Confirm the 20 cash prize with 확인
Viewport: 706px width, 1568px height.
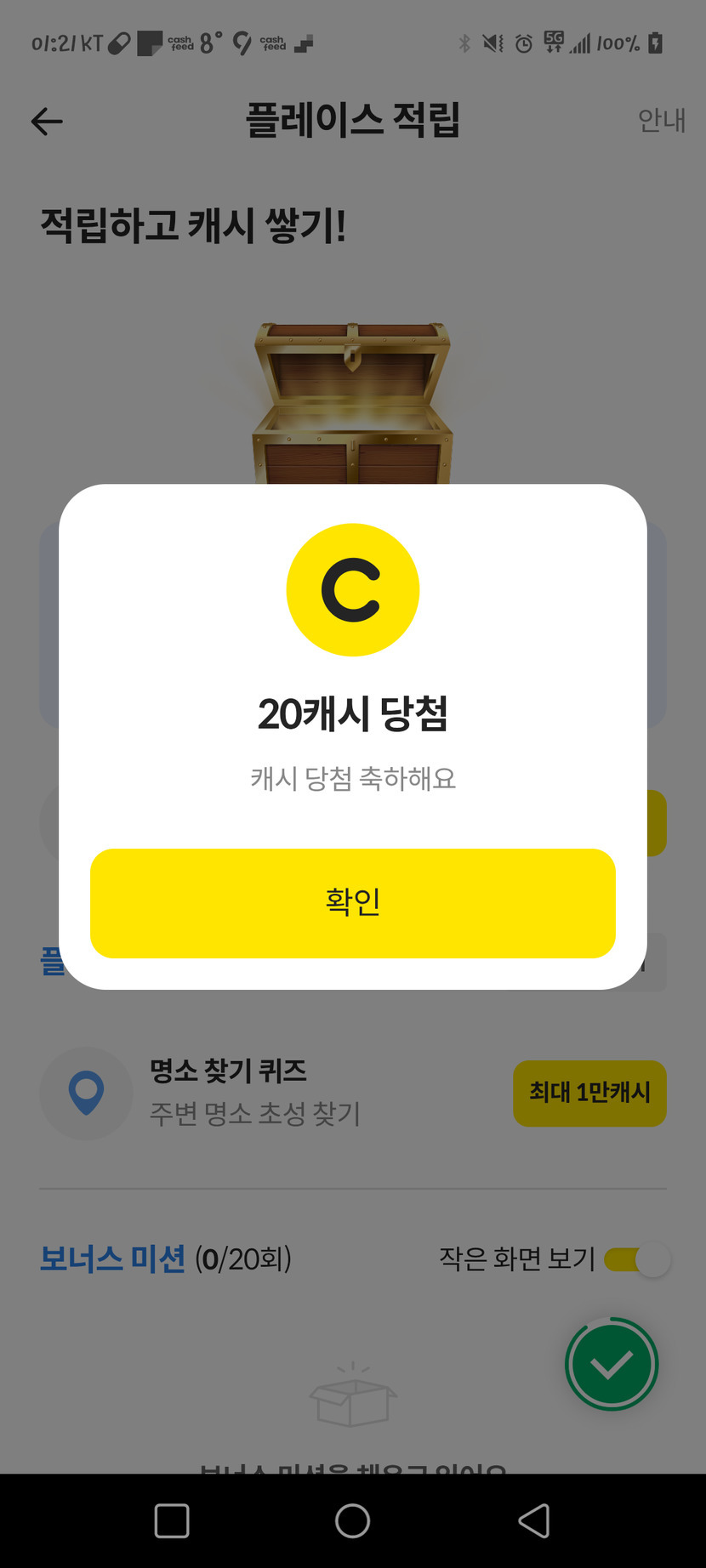tap(352, 903)
